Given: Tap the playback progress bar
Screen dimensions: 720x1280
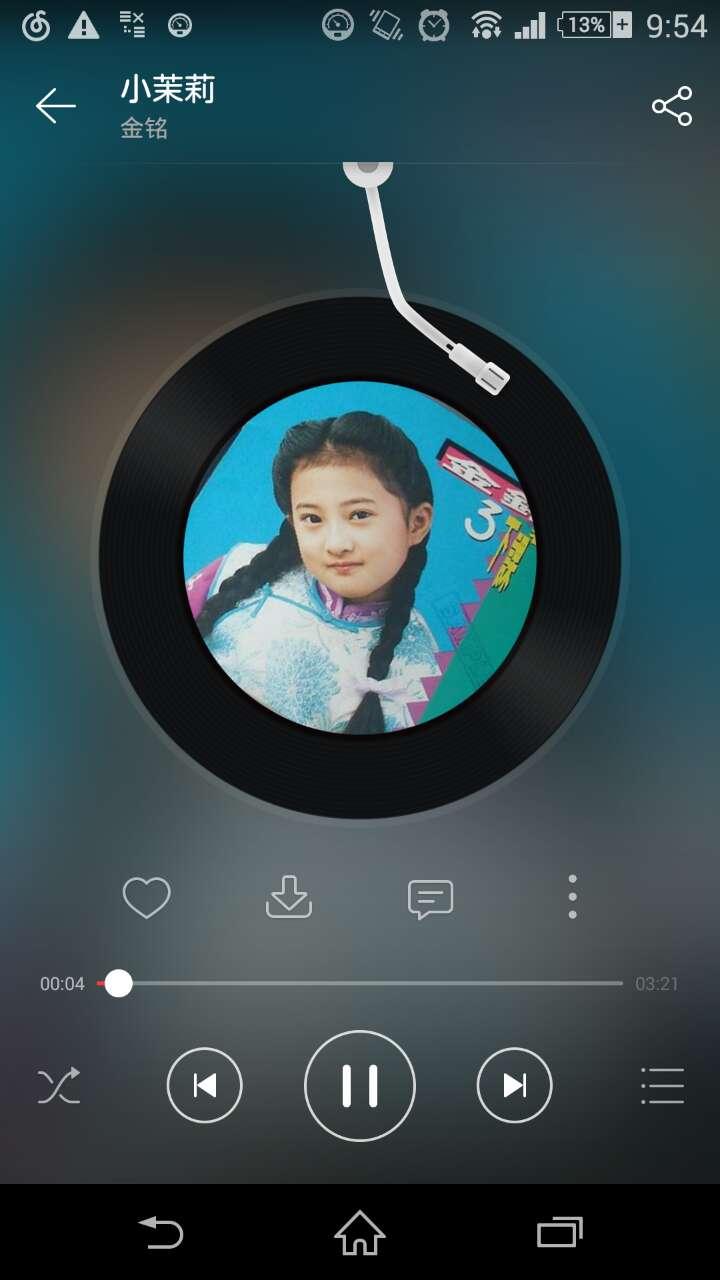Looking at the screenshot, I should 360,984.
